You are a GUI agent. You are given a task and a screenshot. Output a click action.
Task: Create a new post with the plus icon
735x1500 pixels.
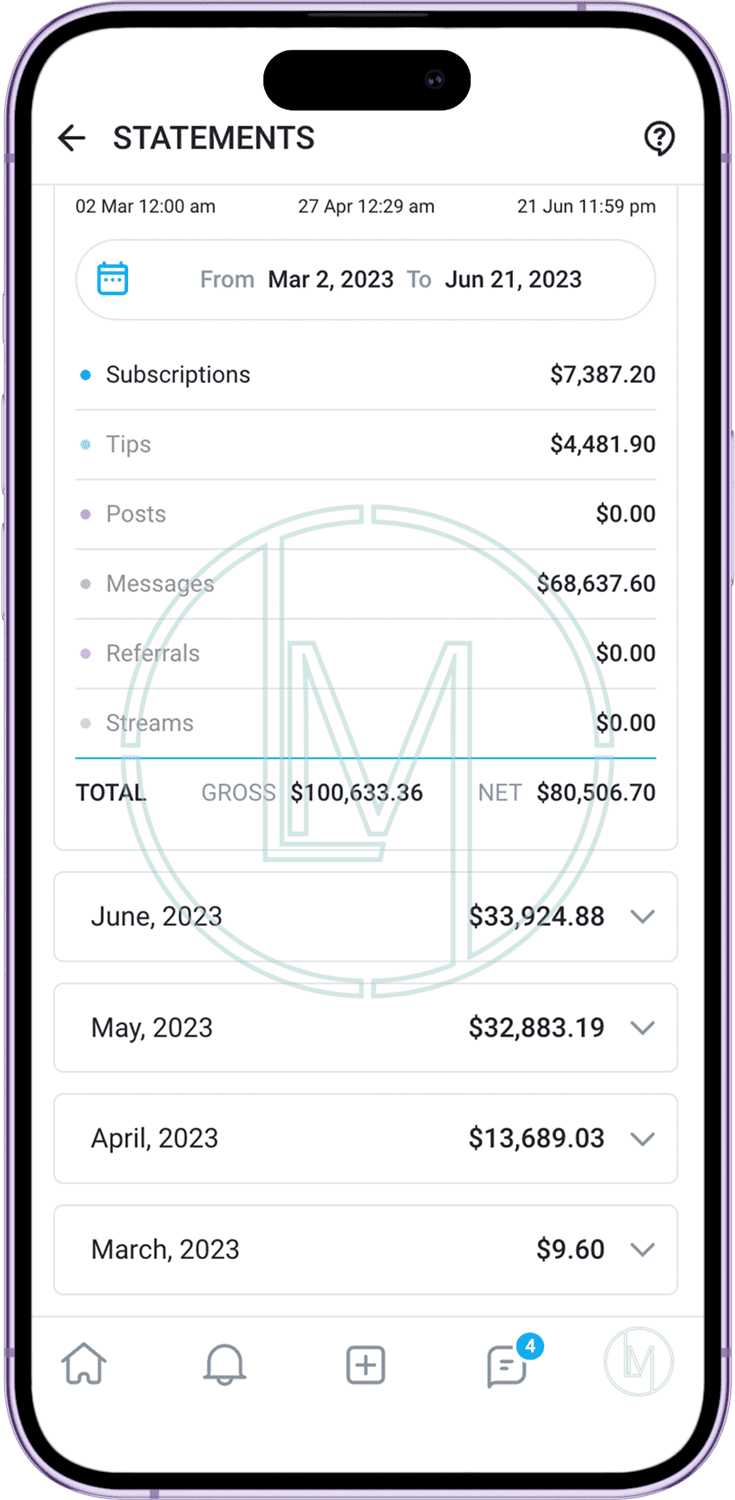366,1365
